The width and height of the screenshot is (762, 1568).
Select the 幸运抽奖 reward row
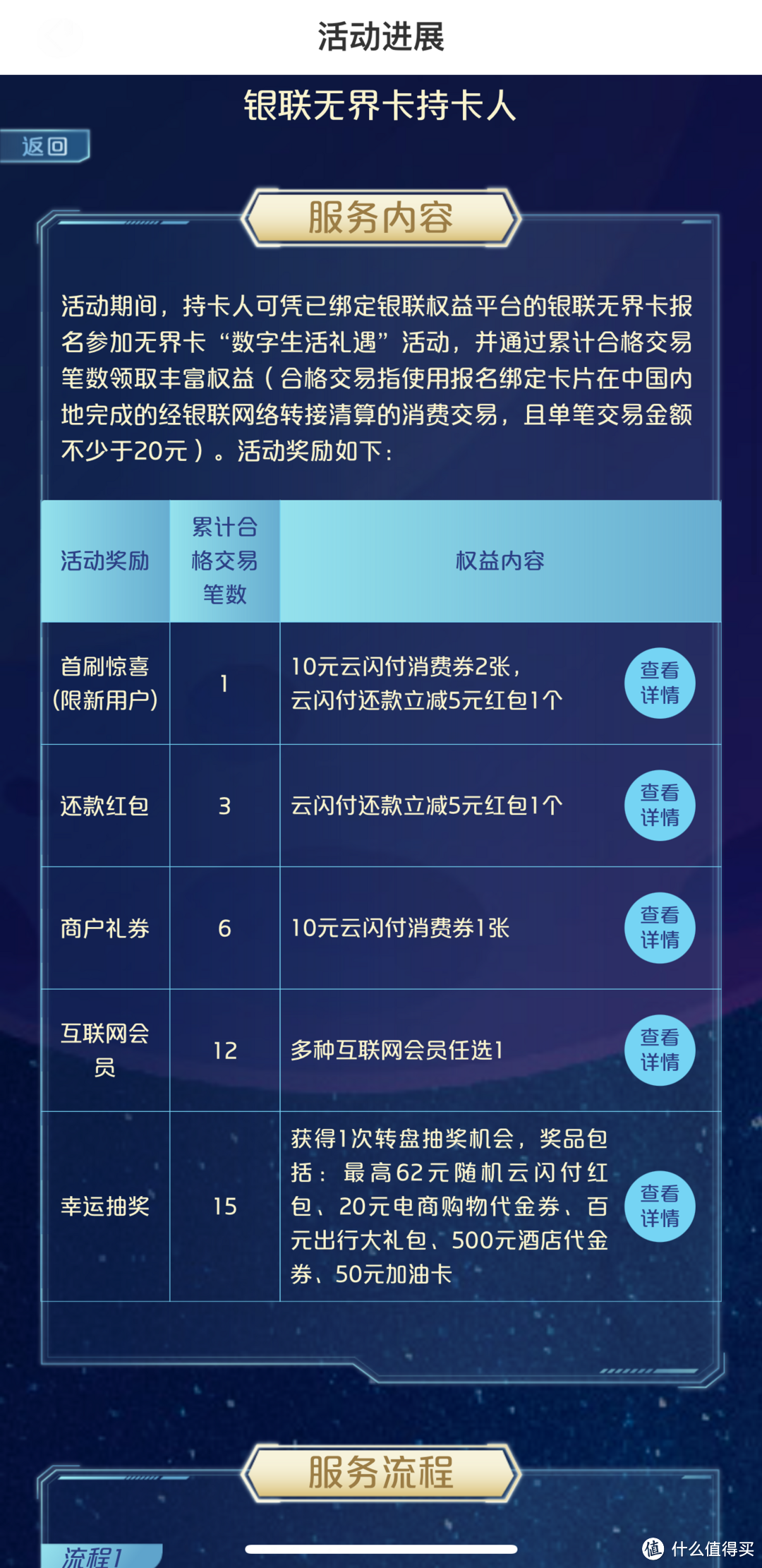click(x=104, y=1207)
